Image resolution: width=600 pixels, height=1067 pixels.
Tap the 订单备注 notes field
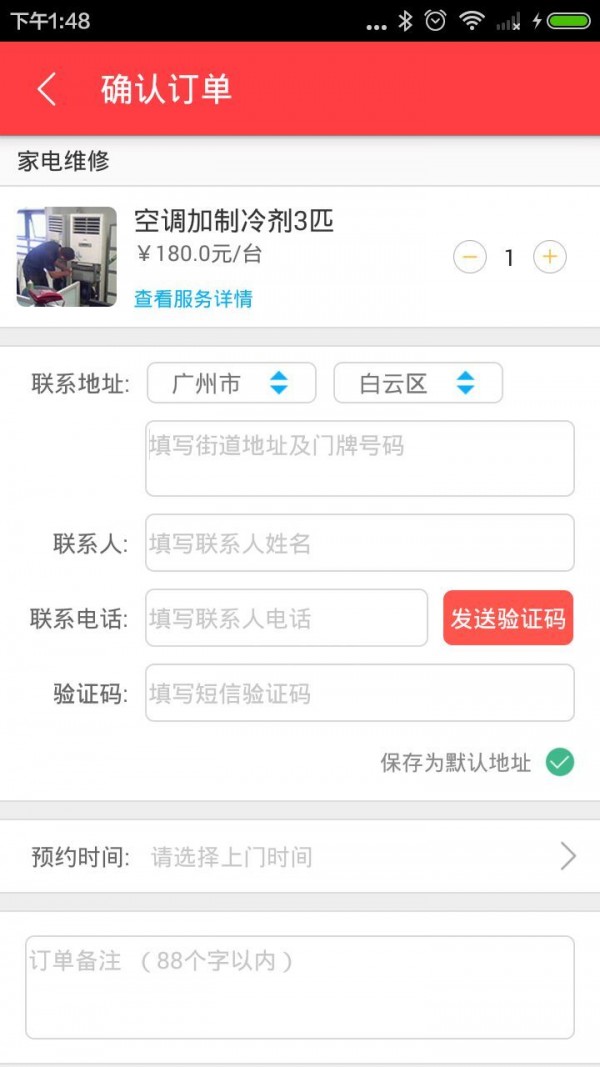(x=300, y=987)
